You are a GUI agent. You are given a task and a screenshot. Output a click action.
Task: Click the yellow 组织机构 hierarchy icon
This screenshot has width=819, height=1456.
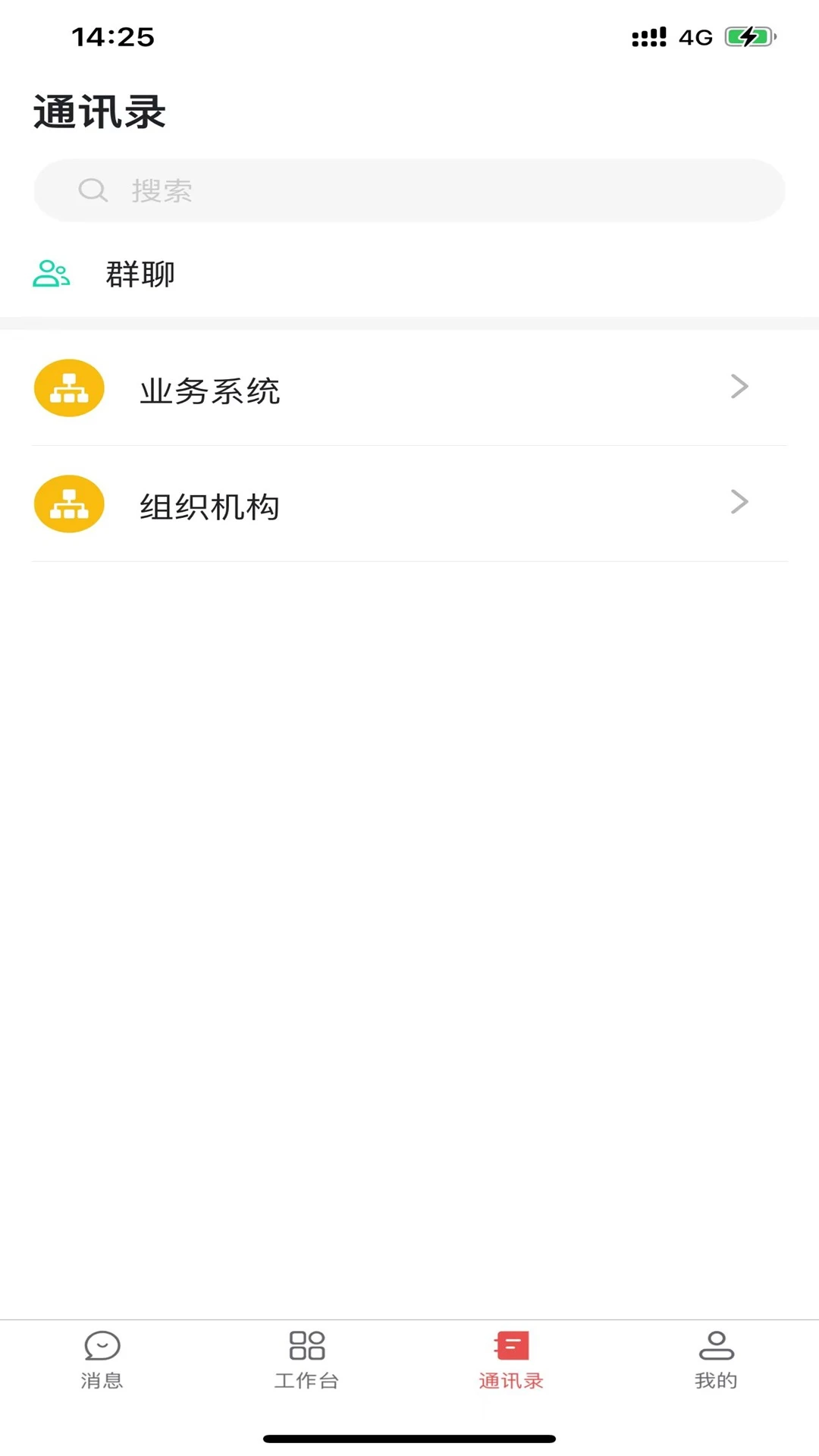[68, 504]
